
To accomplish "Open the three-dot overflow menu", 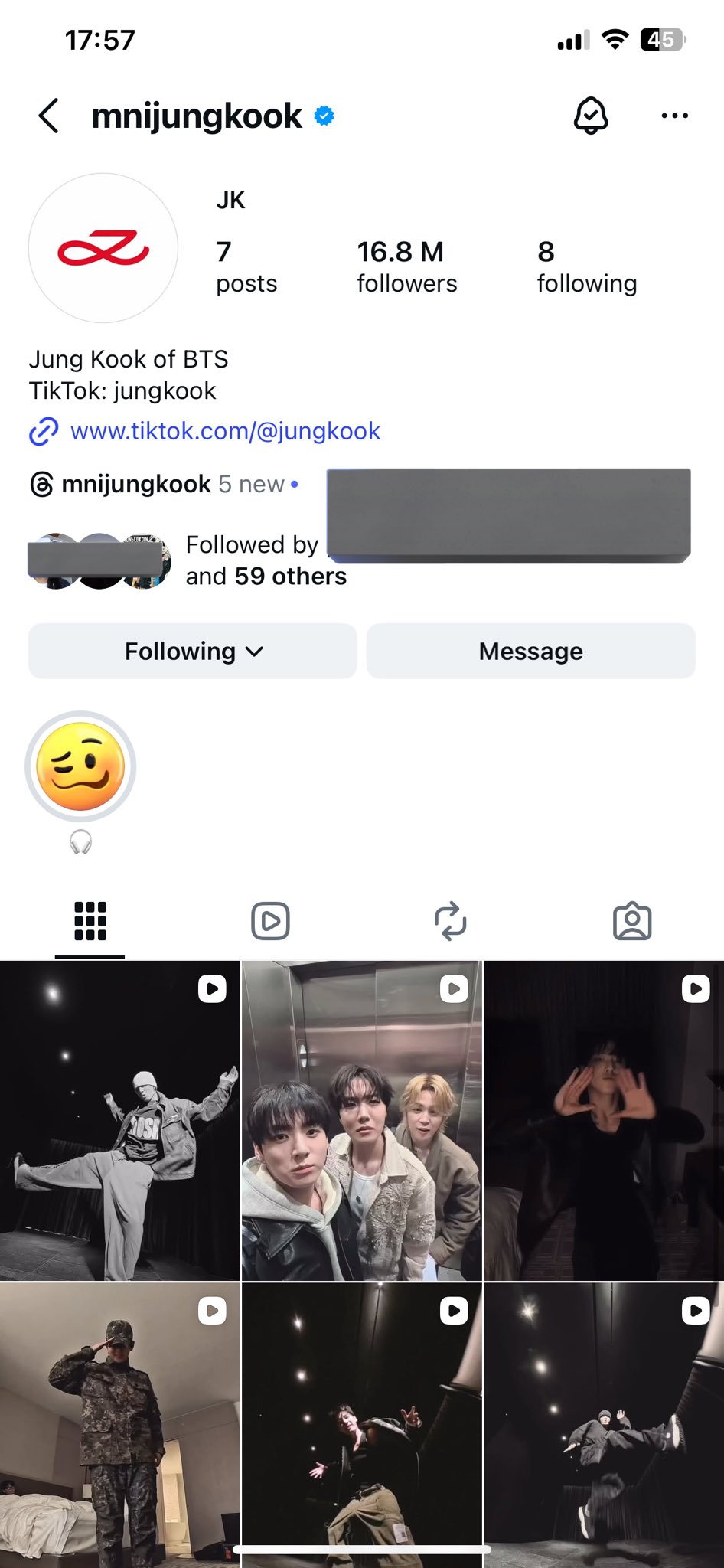I will click(674, 116).
